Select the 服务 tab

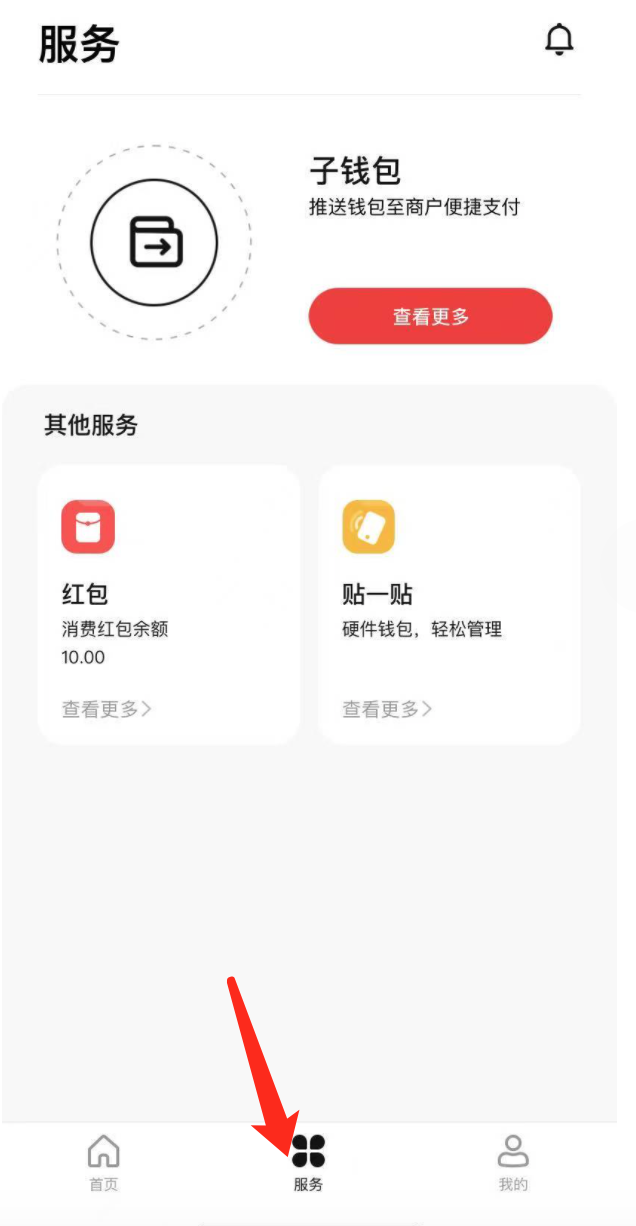[308, 1163]
